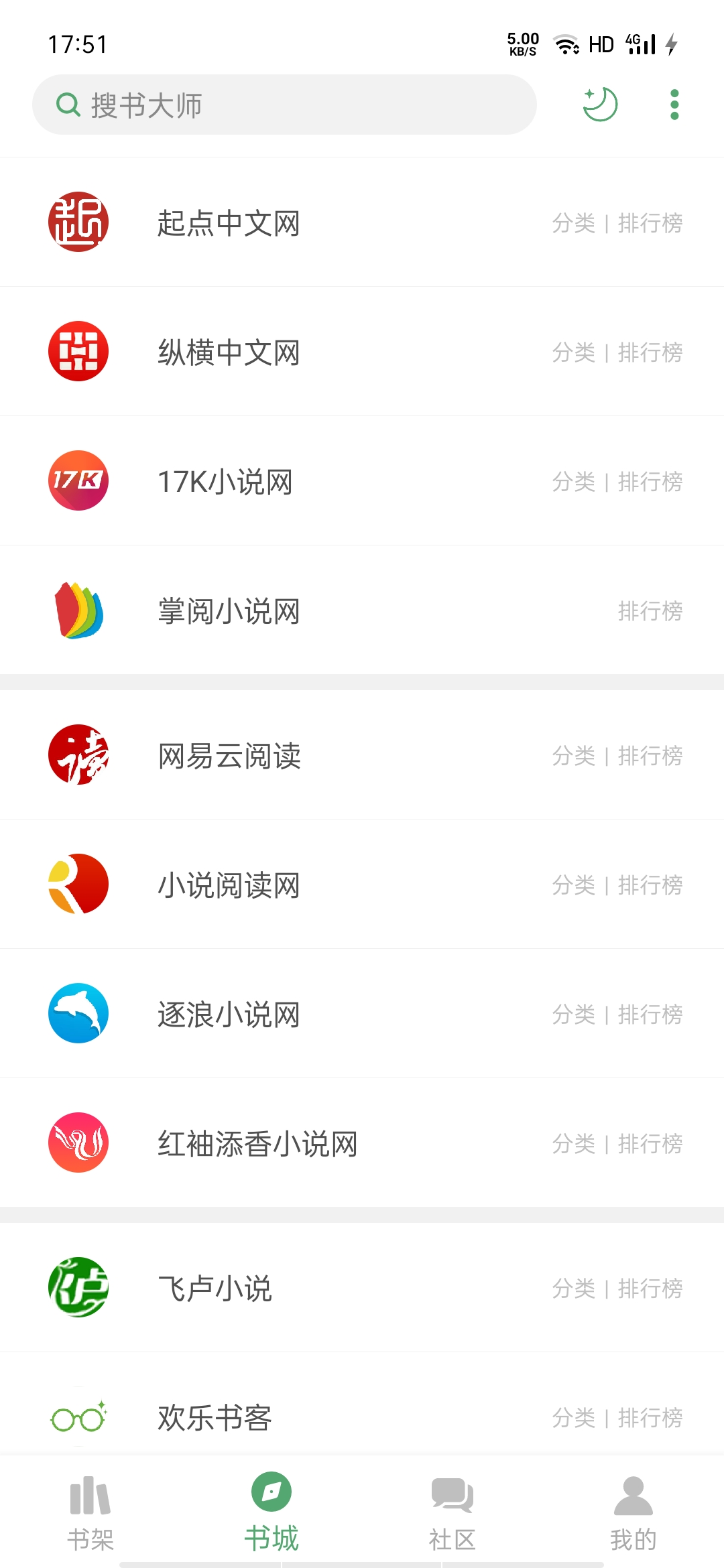Click the 网易云阅读 logo

(x=77, y=755)
